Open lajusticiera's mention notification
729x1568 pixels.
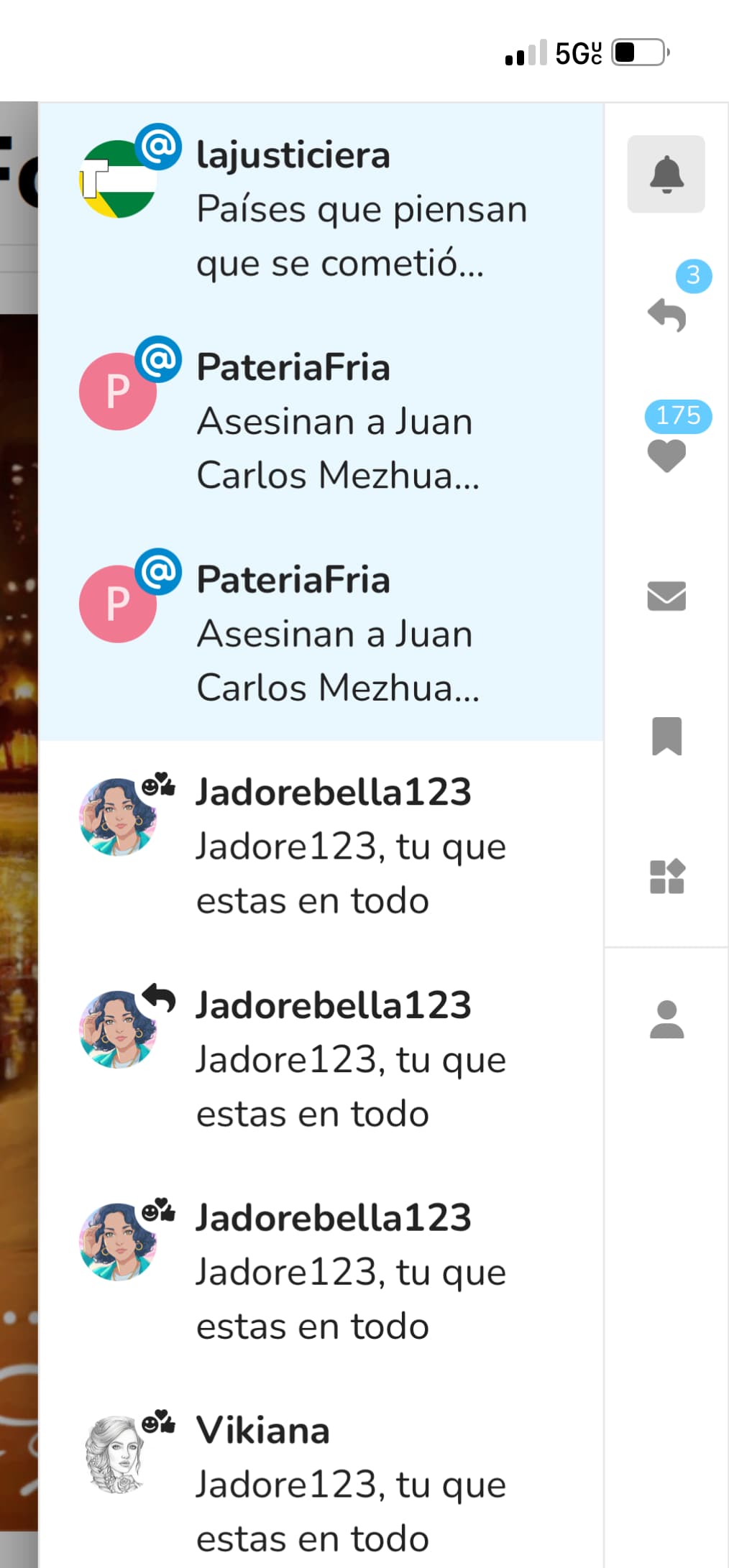click(321, 208)
